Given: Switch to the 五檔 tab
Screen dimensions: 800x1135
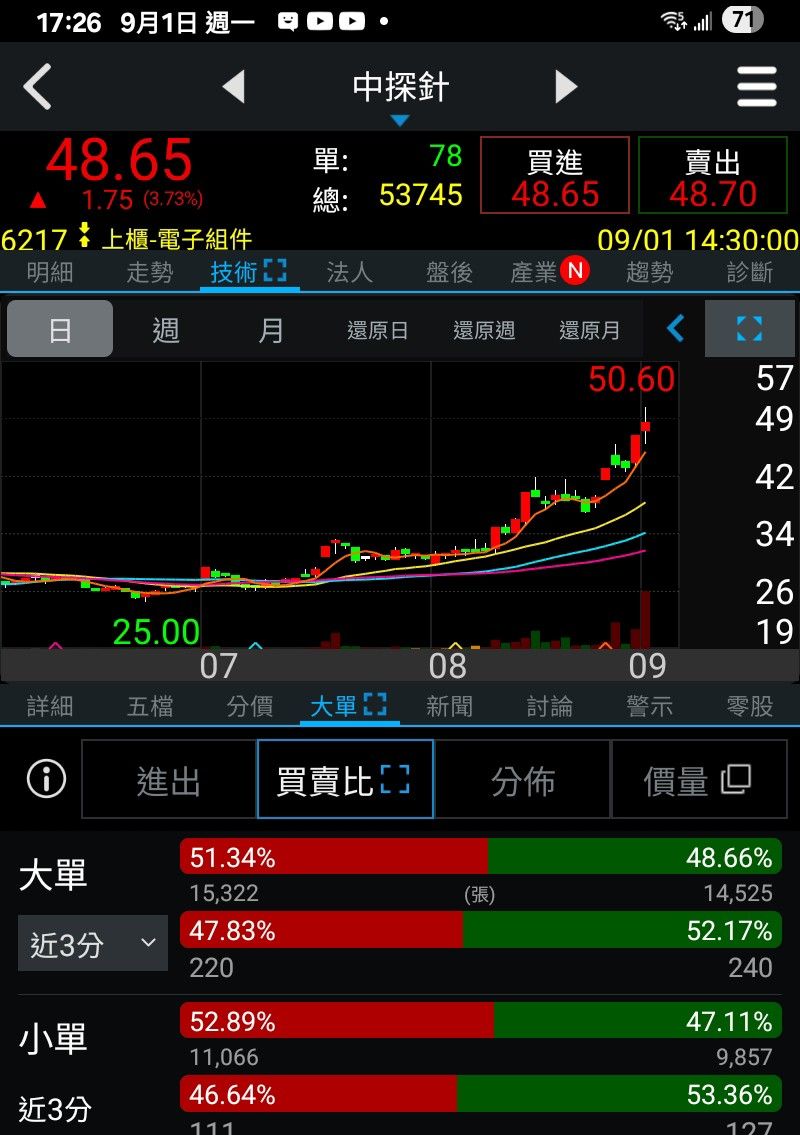Looking at the screenshot, I should [150, 706].
